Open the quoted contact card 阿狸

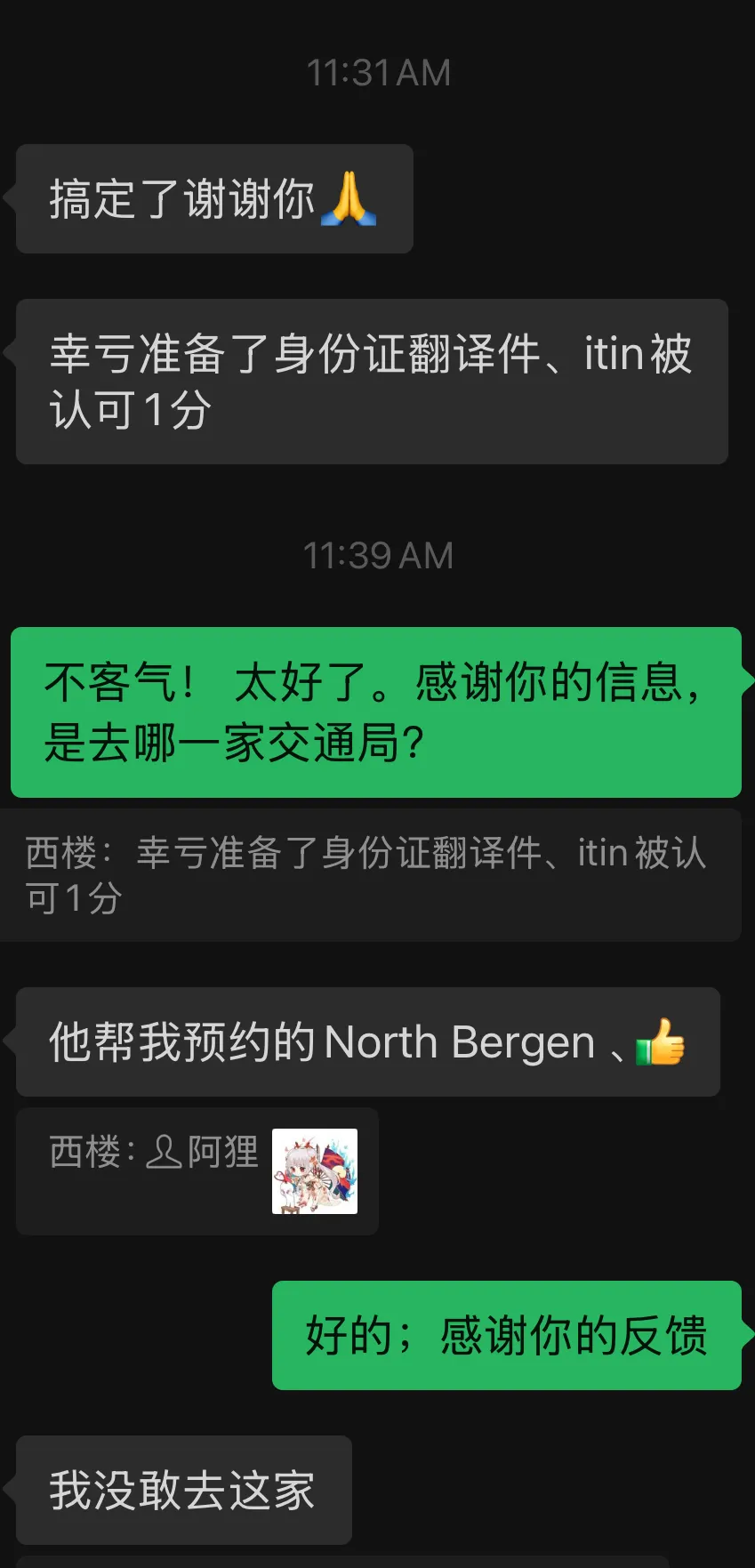pos(197,1170)
